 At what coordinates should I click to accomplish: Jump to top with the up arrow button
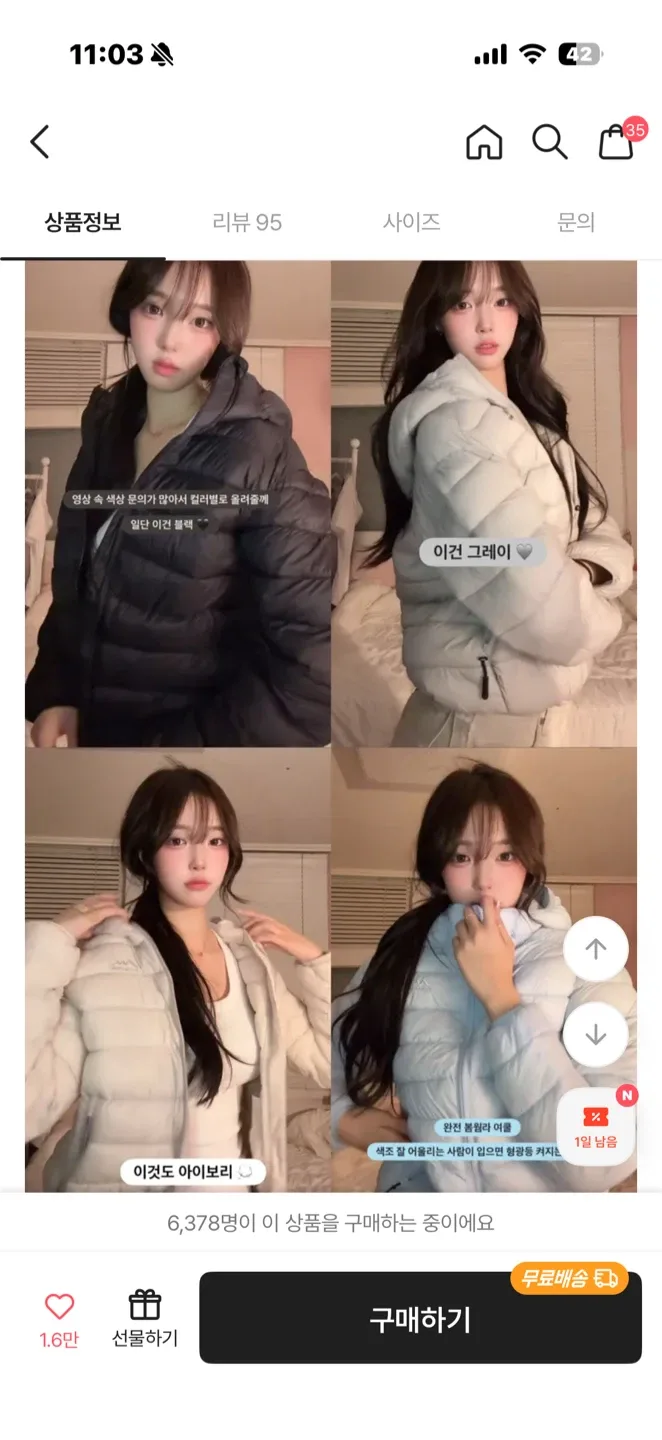[596, 949]
